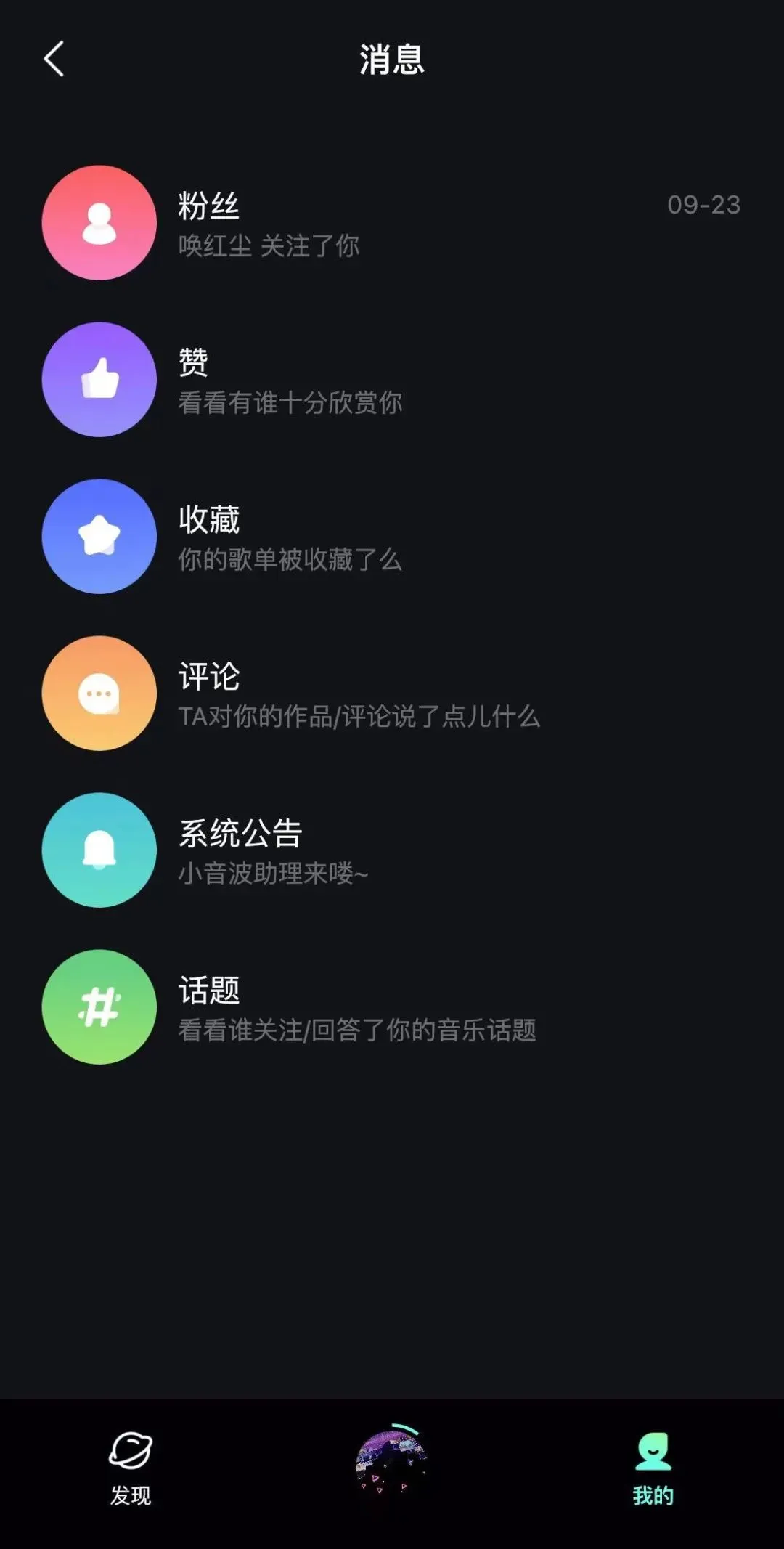Switch to the 我的 tab
This screenshot has width=784, height=1549.
click(653, 1468)
